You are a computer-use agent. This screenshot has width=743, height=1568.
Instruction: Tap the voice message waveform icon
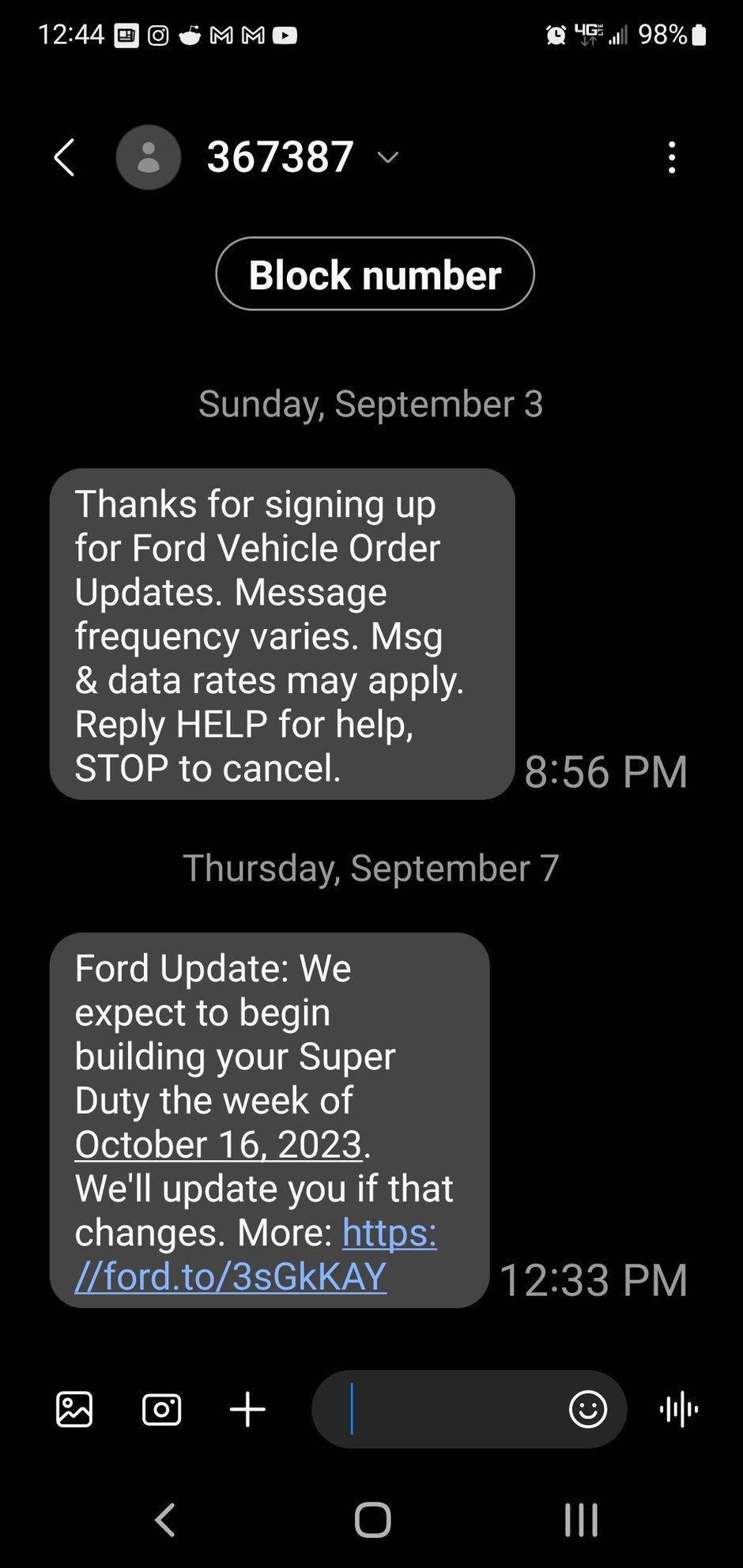[x=678, y=1408]
